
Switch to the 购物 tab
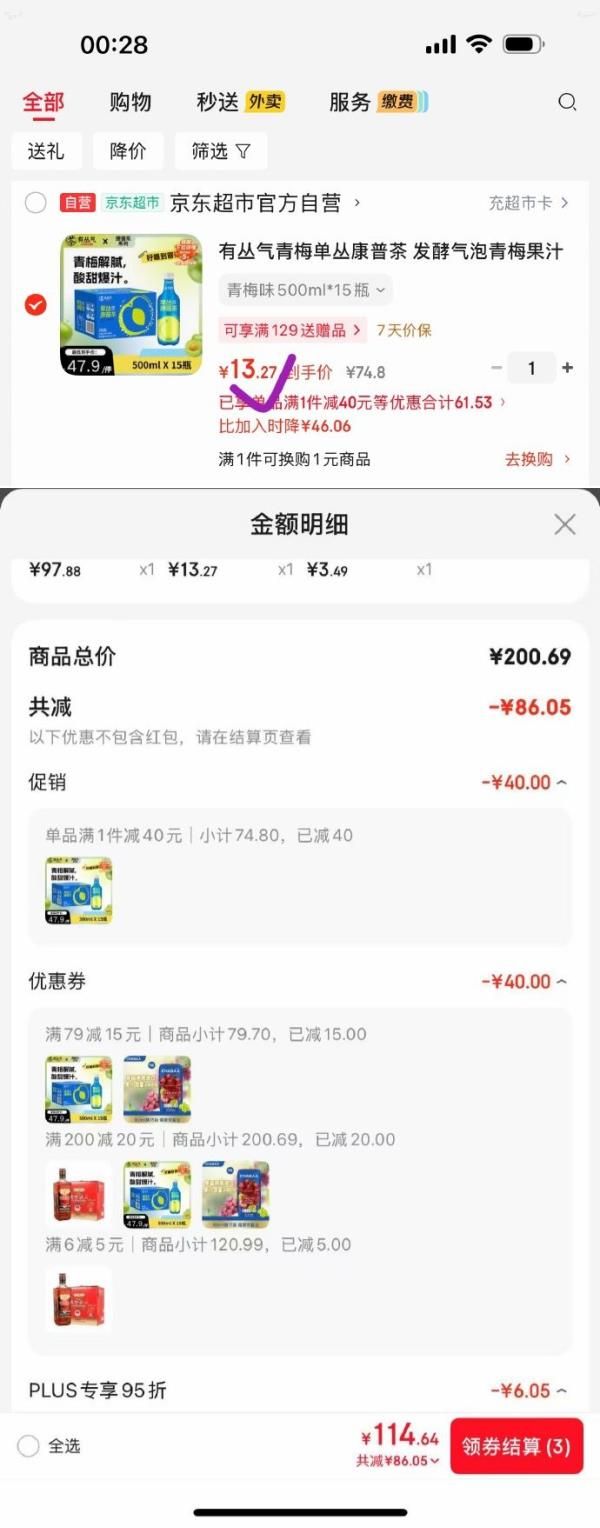tap(130, 102)
